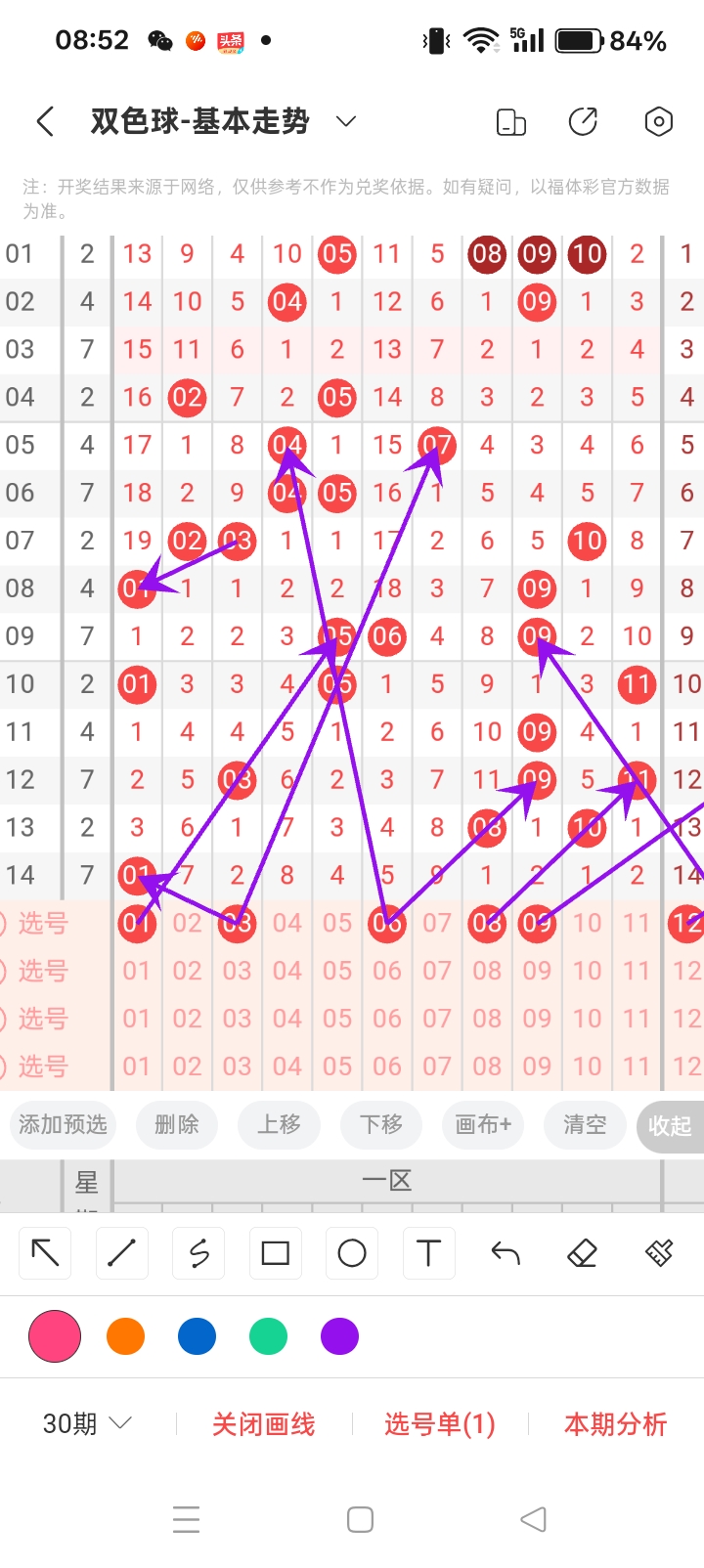Expand the 双色球-基本走势 chart type dropdown
704x1568 pixels.
[x=345, y=122]
